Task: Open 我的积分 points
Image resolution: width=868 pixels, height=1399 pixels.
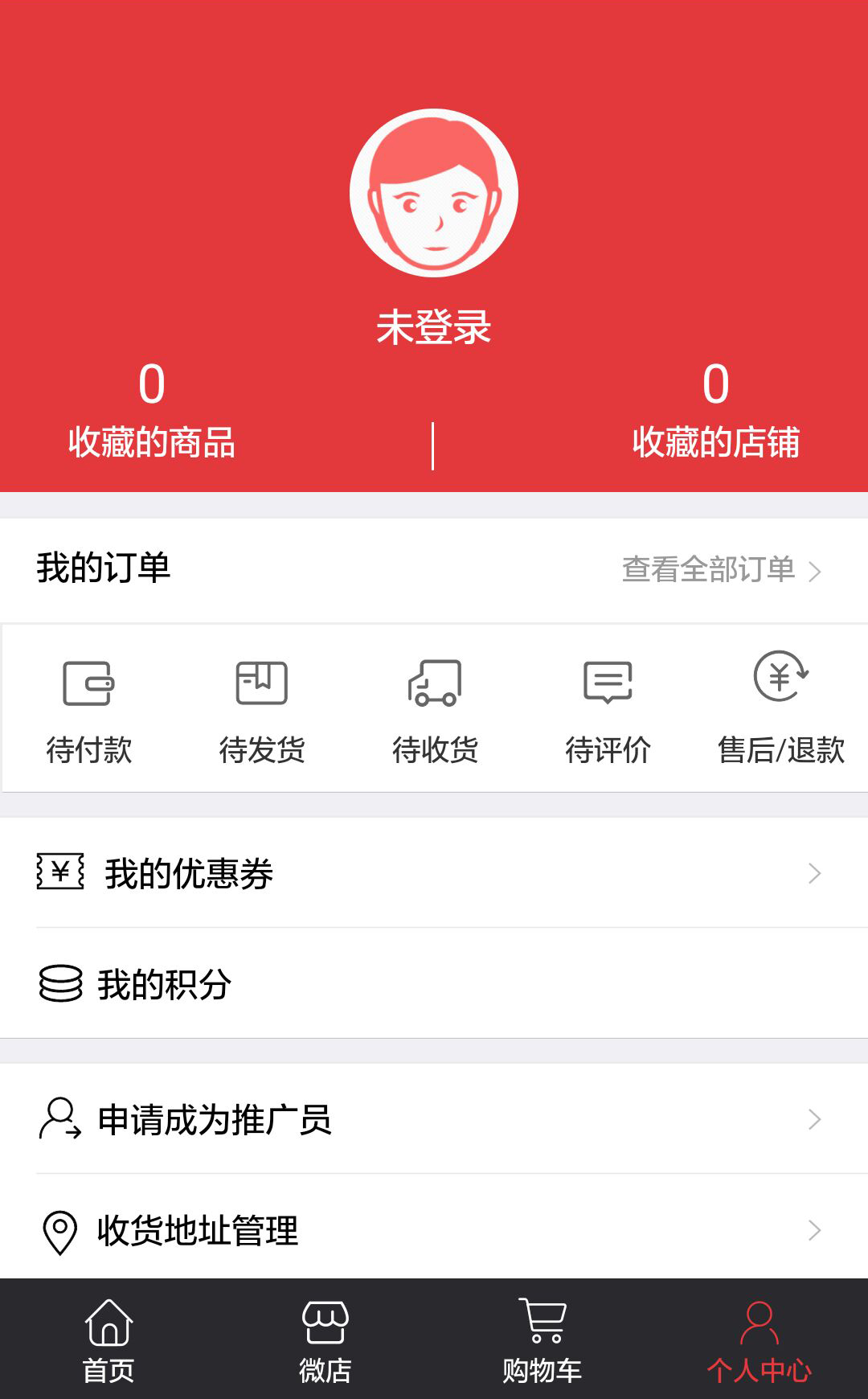Action: [x=434, y=984]
